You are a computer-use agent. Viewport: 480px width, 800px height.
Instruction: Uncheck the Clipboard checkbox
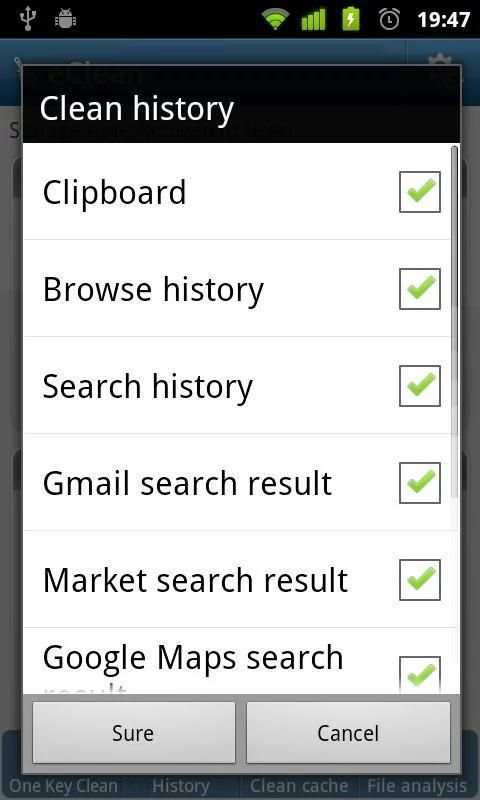point(419,192)
